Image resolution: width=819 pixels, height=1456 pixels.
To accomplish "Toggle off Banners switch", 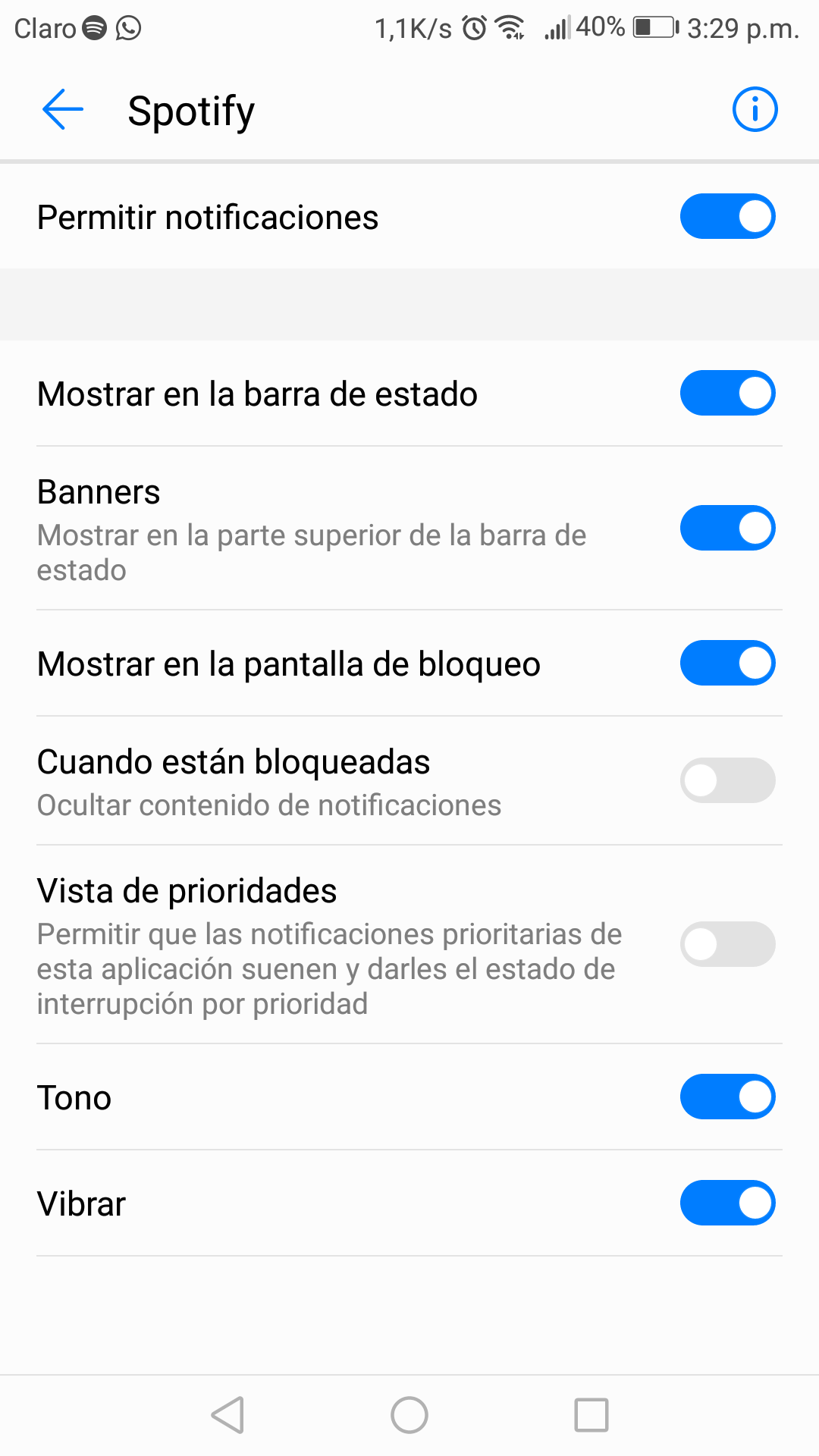I will coord(727,529).
